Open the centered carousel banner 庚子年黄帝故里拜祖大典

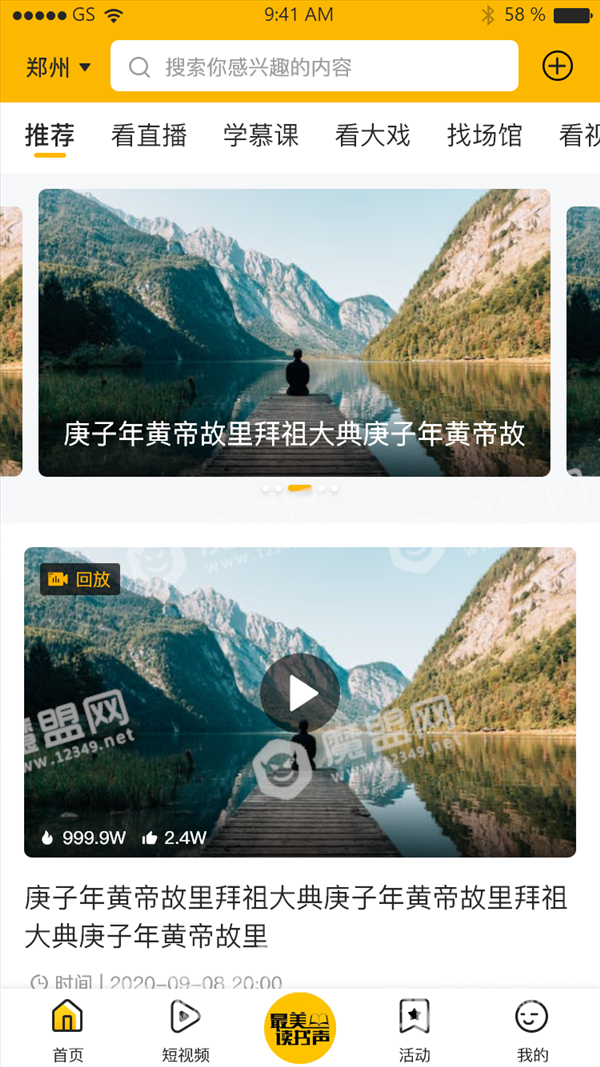(x=294, y=333)
